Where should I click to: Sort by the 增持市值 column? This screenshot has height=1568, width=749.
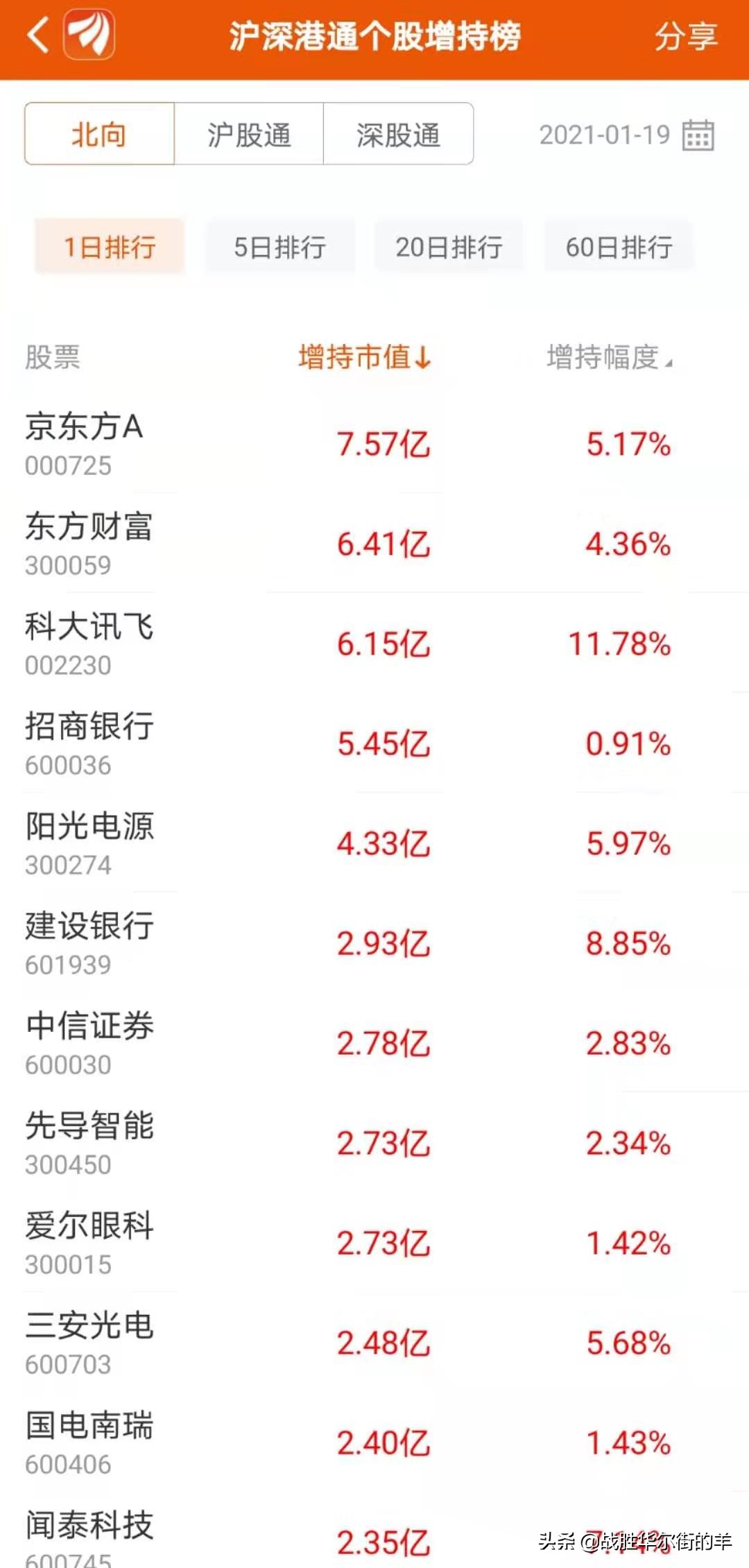(x=365, y=357)
